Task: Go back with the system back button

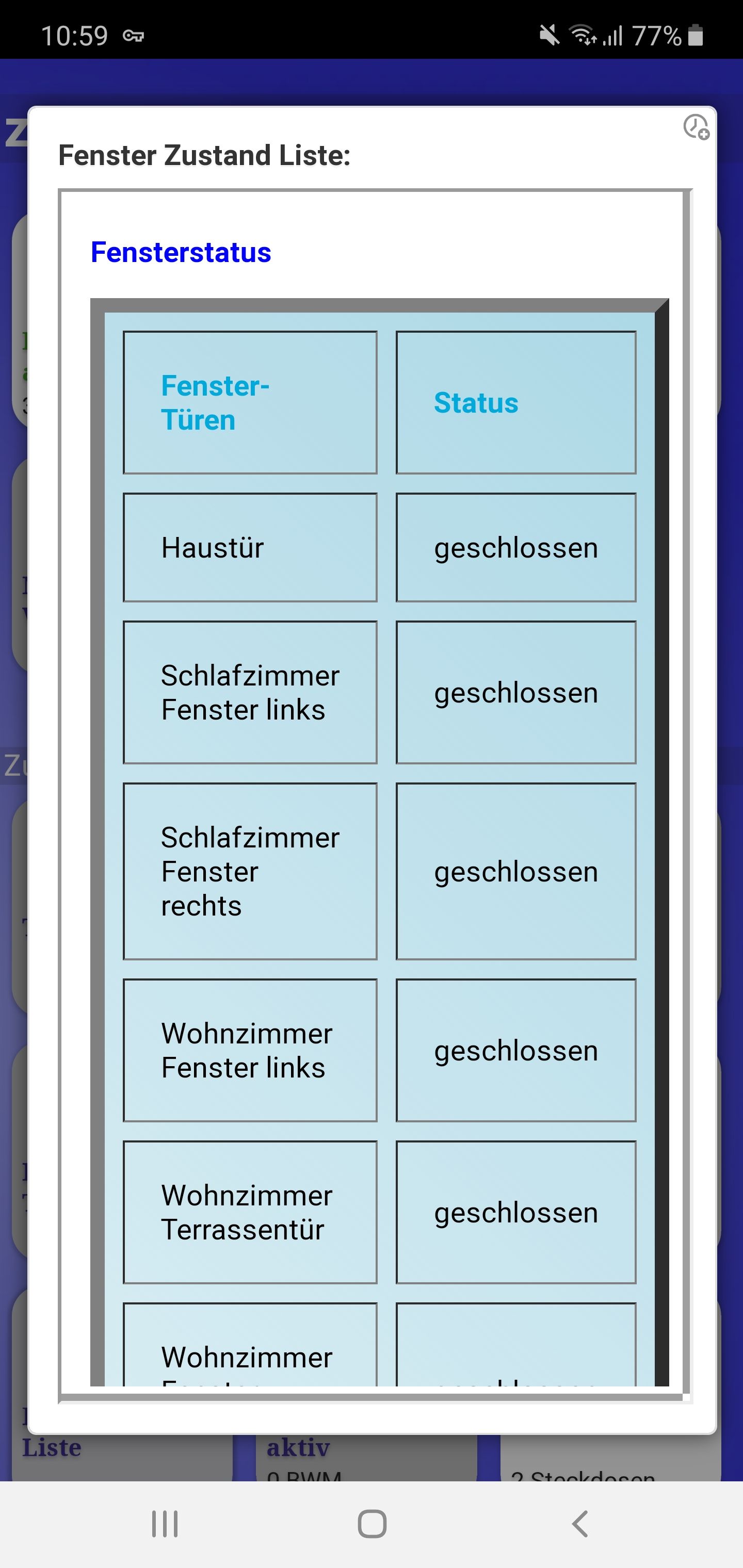Action: pyautogui.click(x=580, y=1524)
